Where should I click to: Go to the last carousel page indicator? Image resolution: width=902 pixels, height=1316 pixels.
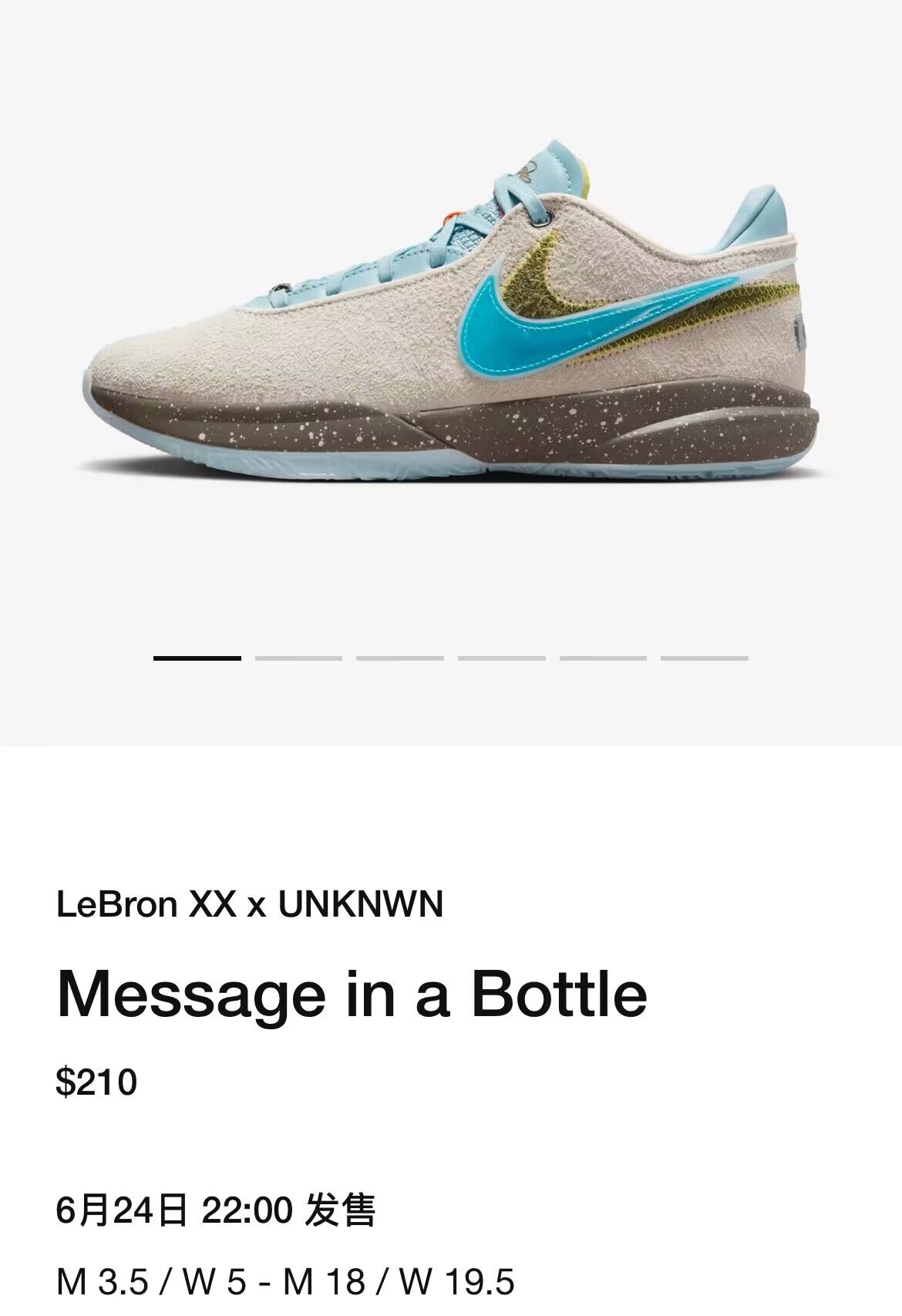pyautogui.click(x=704, y=658)
